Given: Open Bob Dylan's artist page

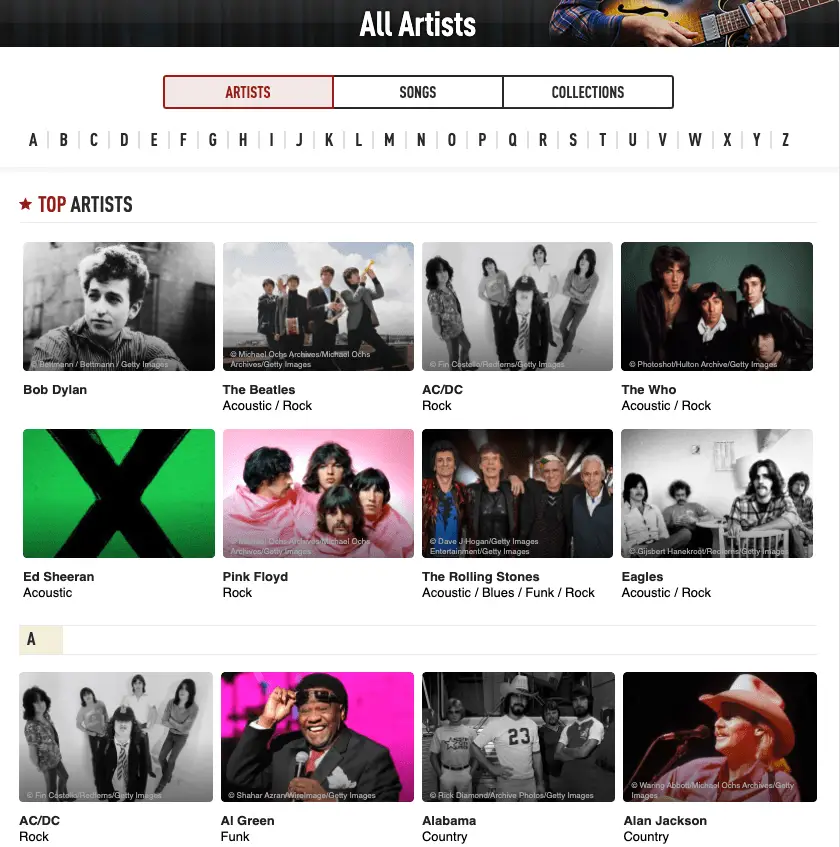Looking at the screenshot, I should [118, 307].
